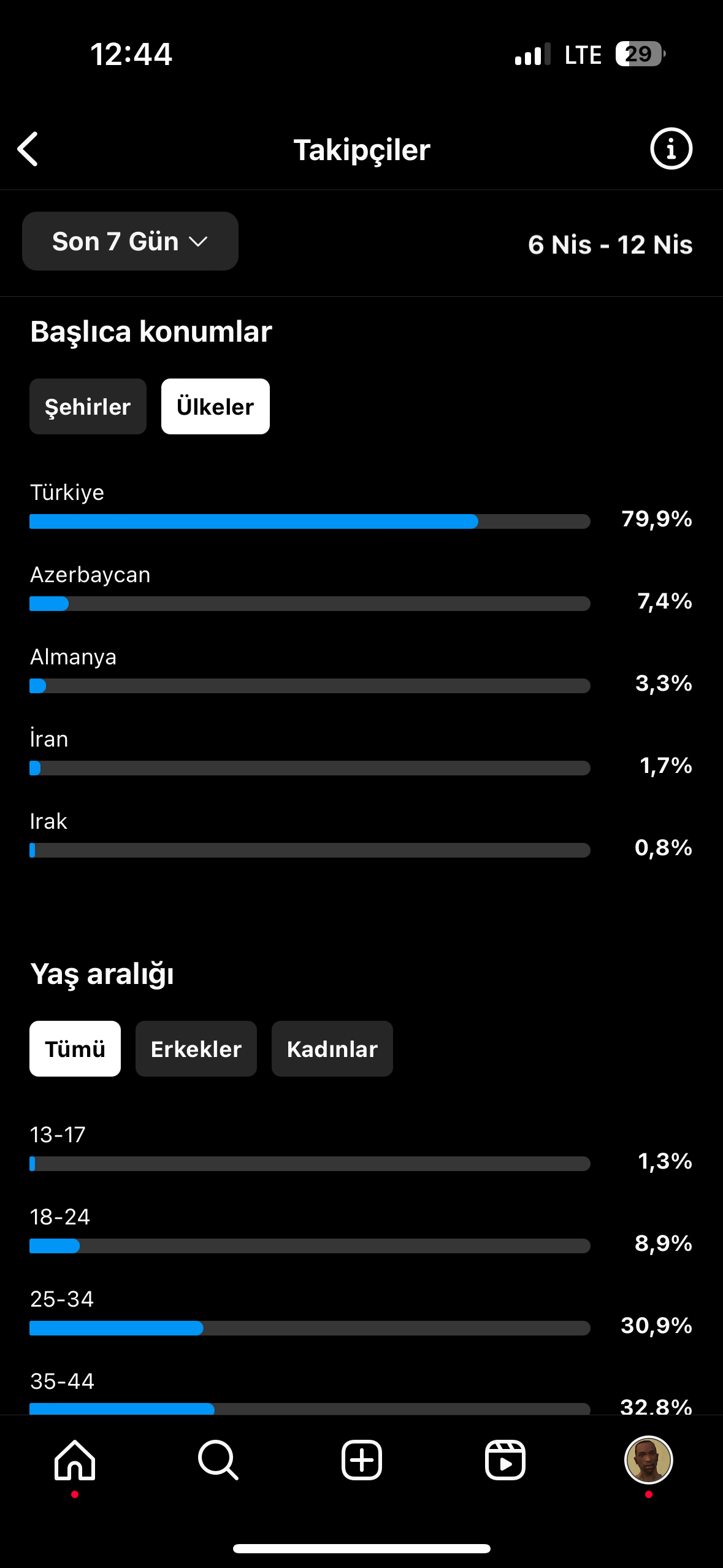
Task: Select Tümü age filter
Action: 75,1048
